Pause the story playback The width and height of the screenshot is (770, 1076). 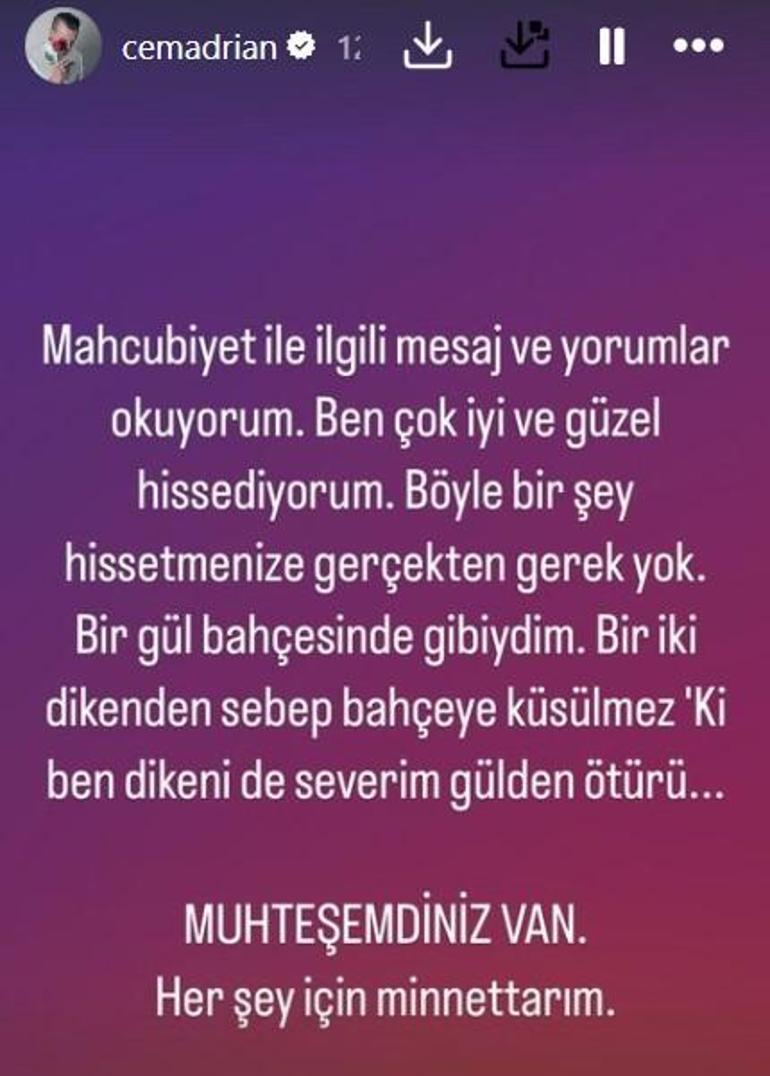[611, 47]
